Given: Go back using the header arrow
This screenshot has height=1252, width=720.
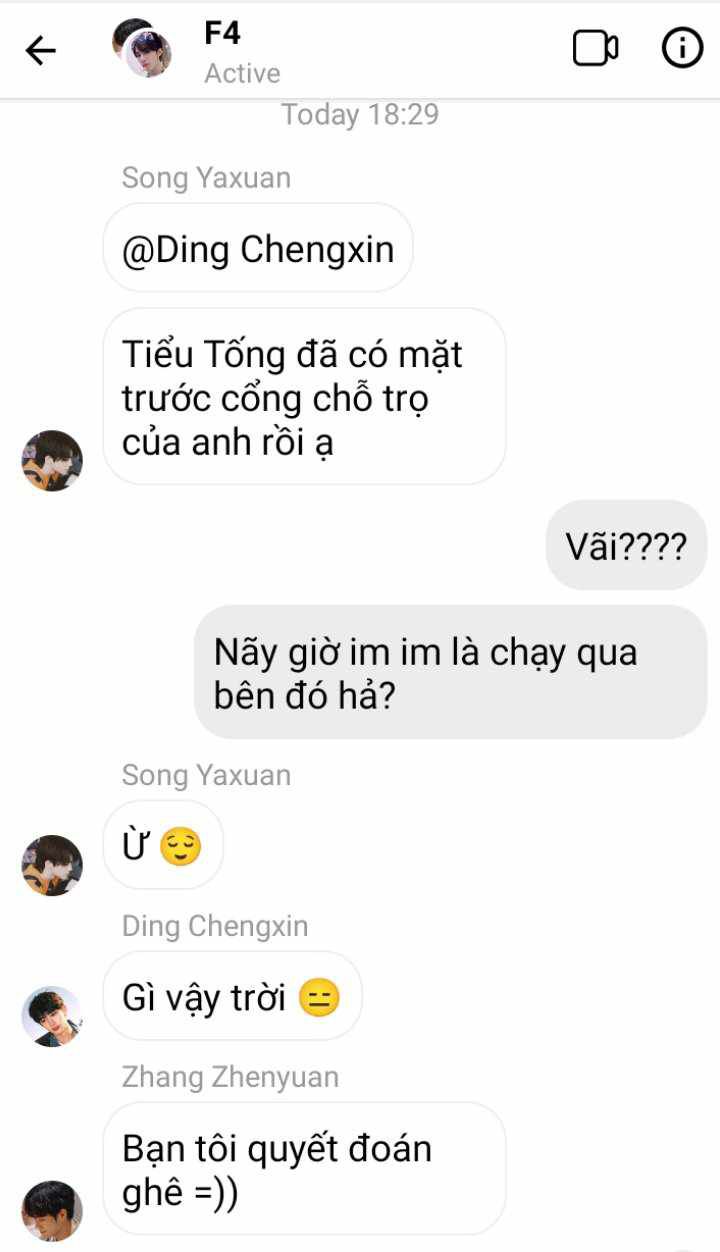Looking at the screenshot, I should (x=40, y=50).
